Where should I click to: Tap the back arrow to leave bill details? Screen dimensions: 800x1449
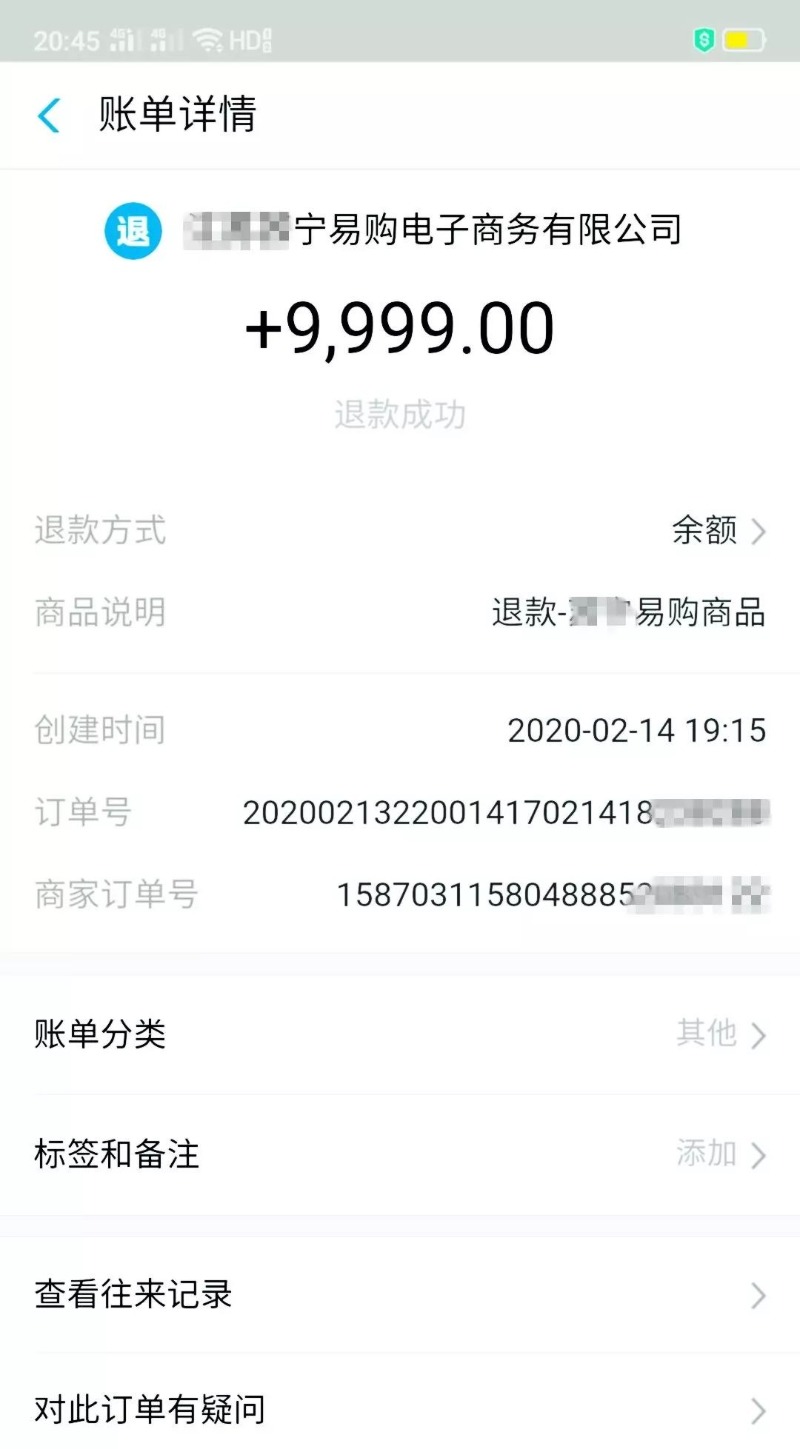coord(47,116)
